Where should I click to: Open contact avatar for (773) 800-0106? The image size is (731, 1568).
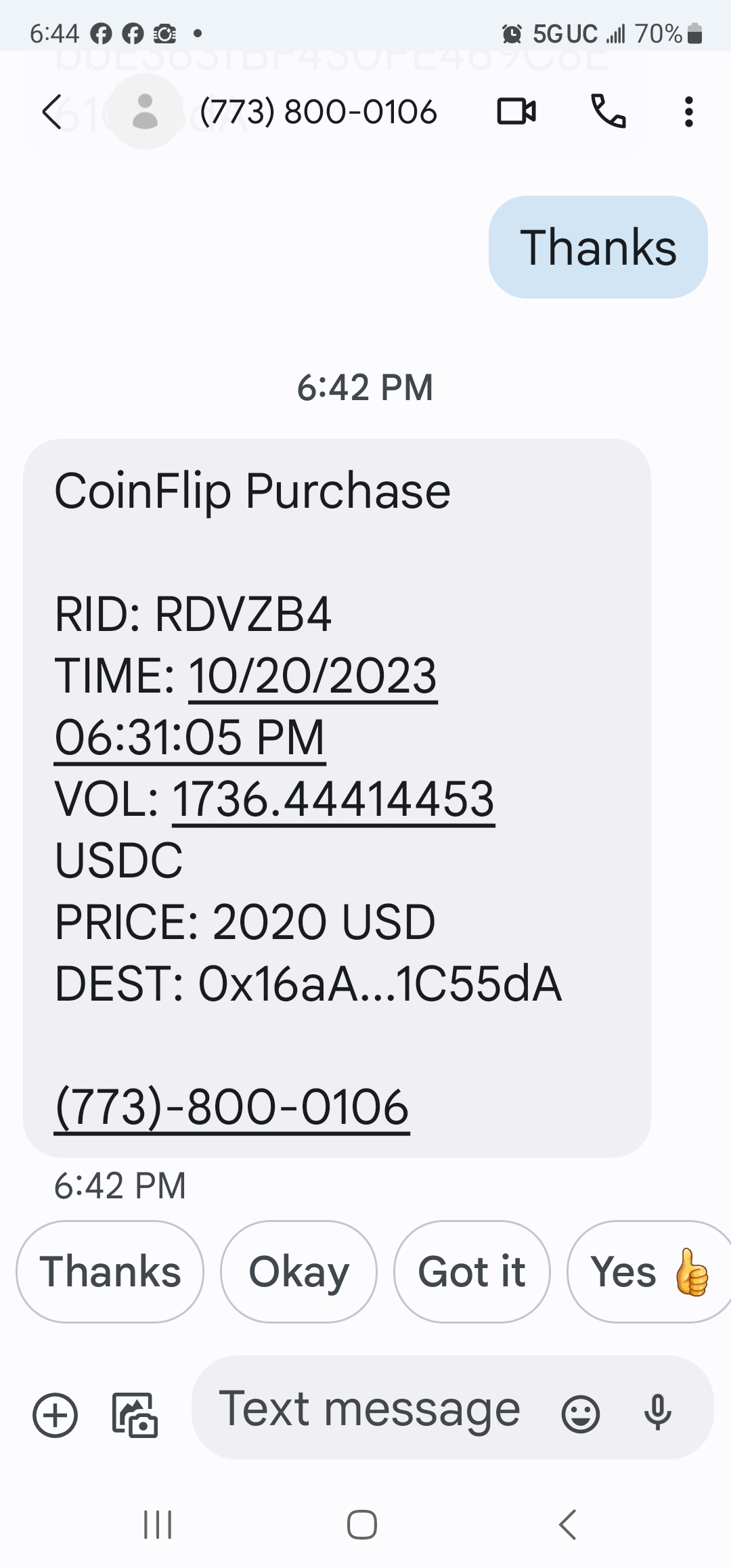coord(145,112)
